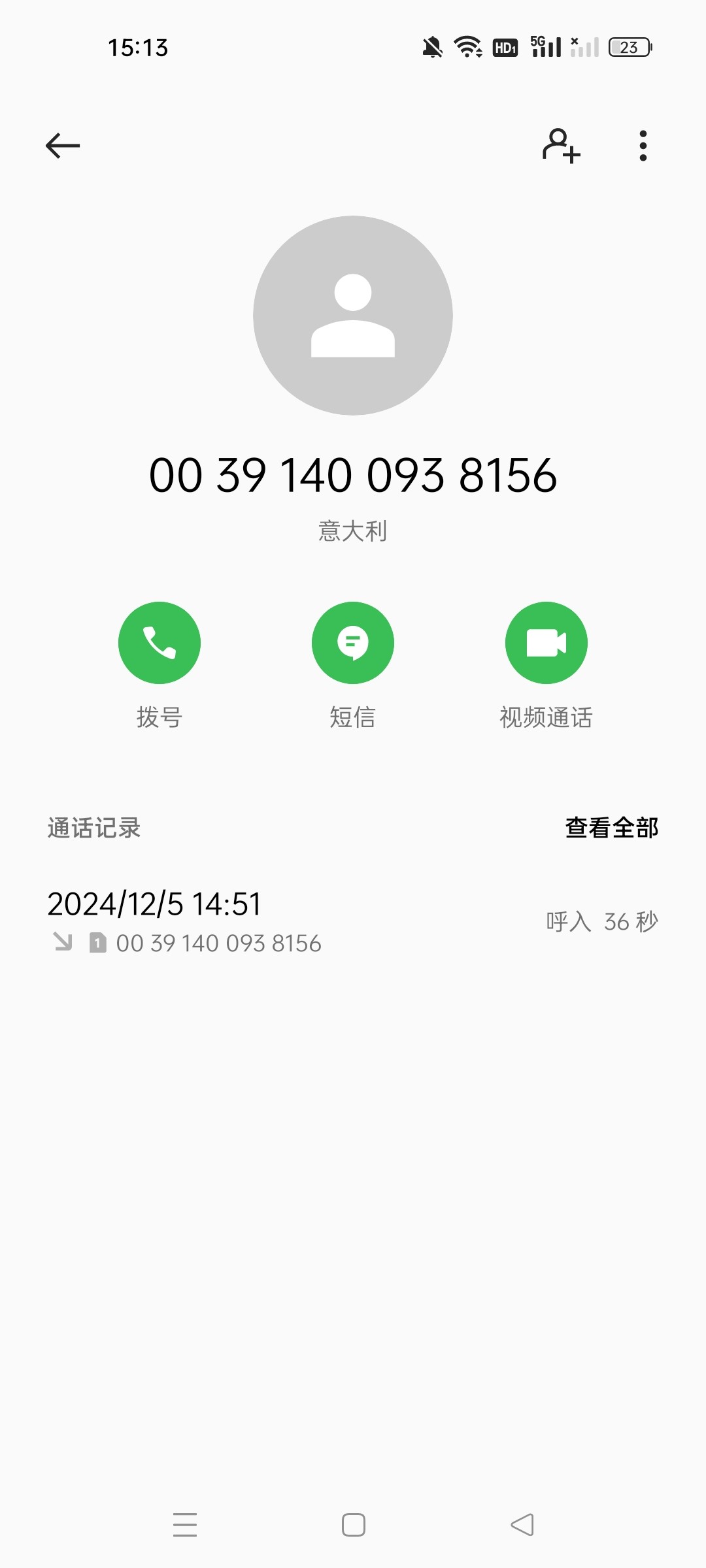Add this number as a new contact
Image resolution: width=706 pixels, height=1568 pixels.
click(561, 145)
